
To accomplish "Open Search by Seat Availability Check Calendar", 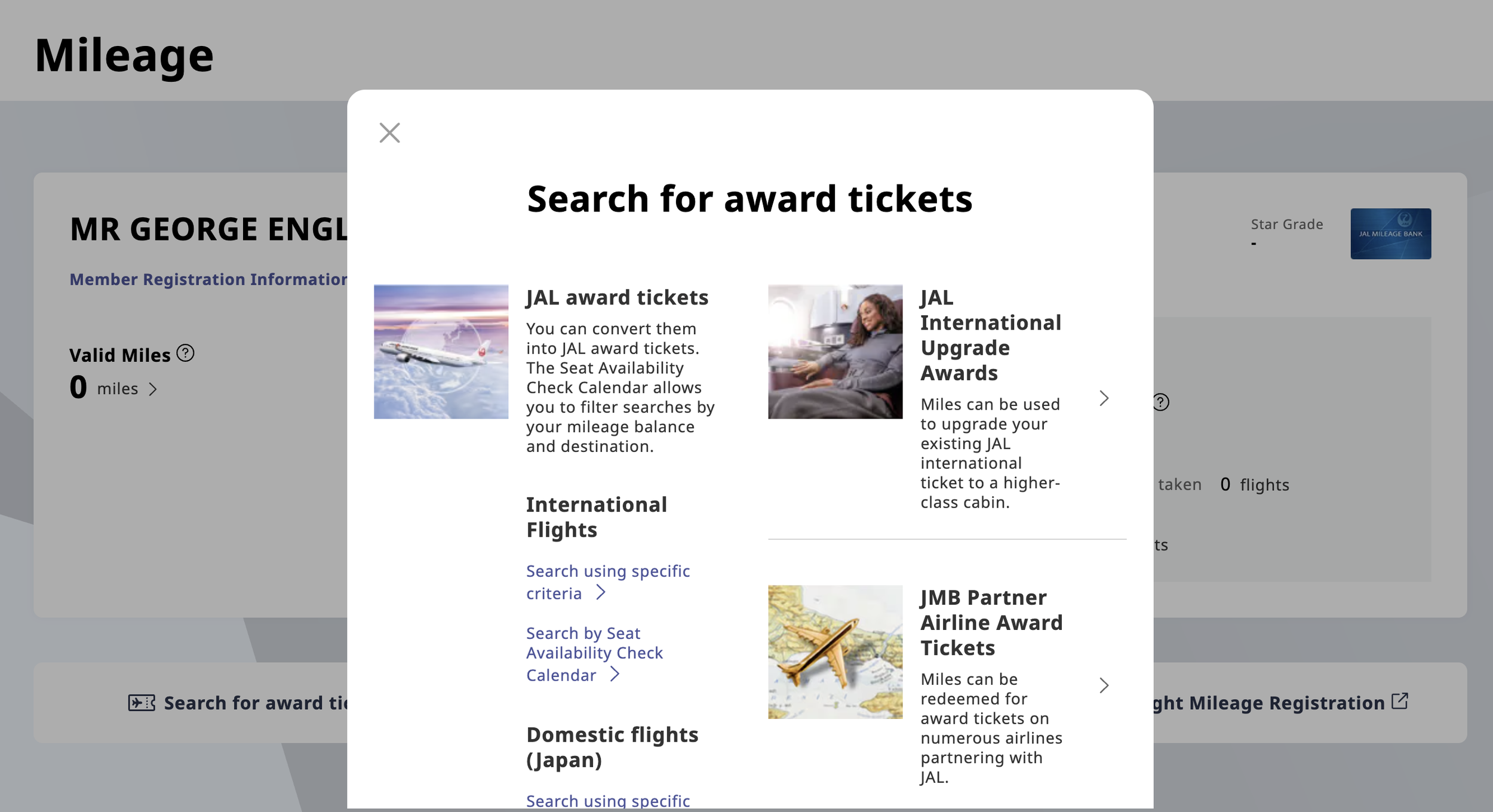I will (594, 654).
